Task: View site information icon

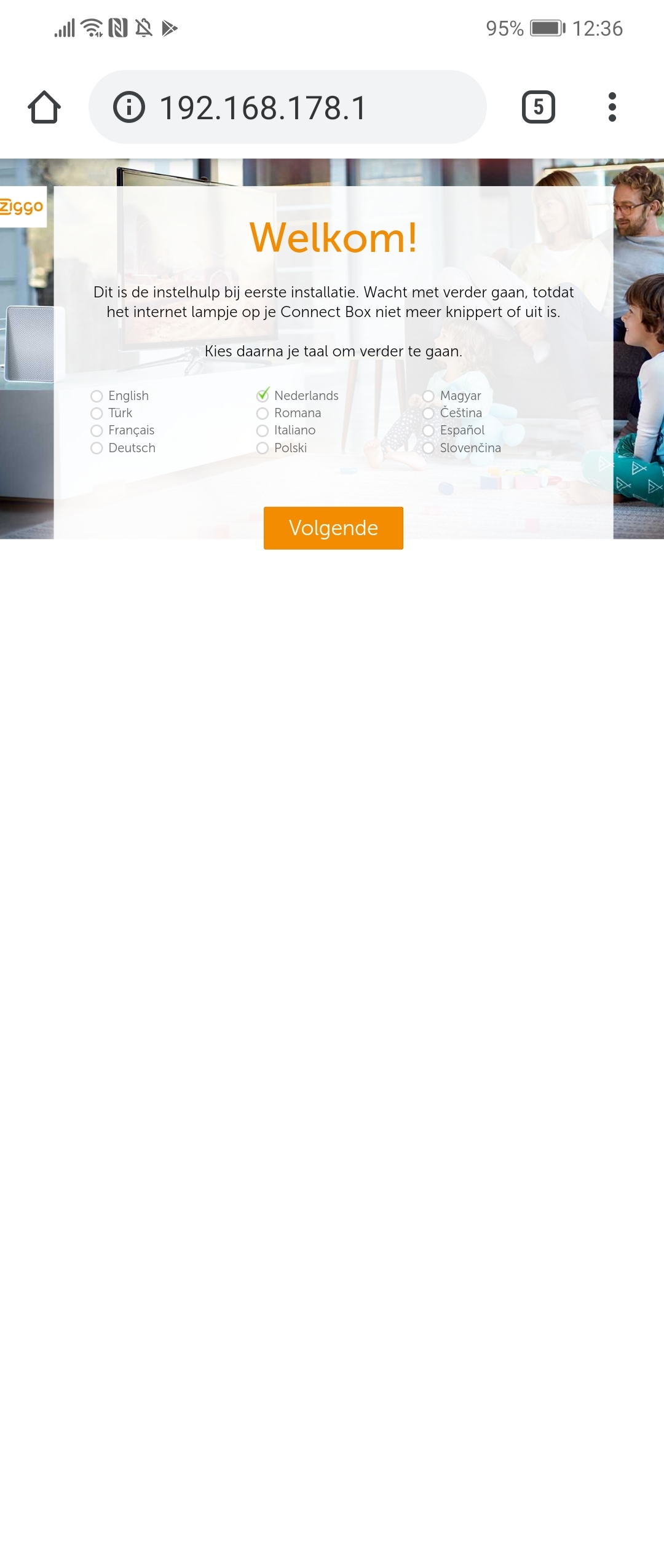Action: (129, 108)
